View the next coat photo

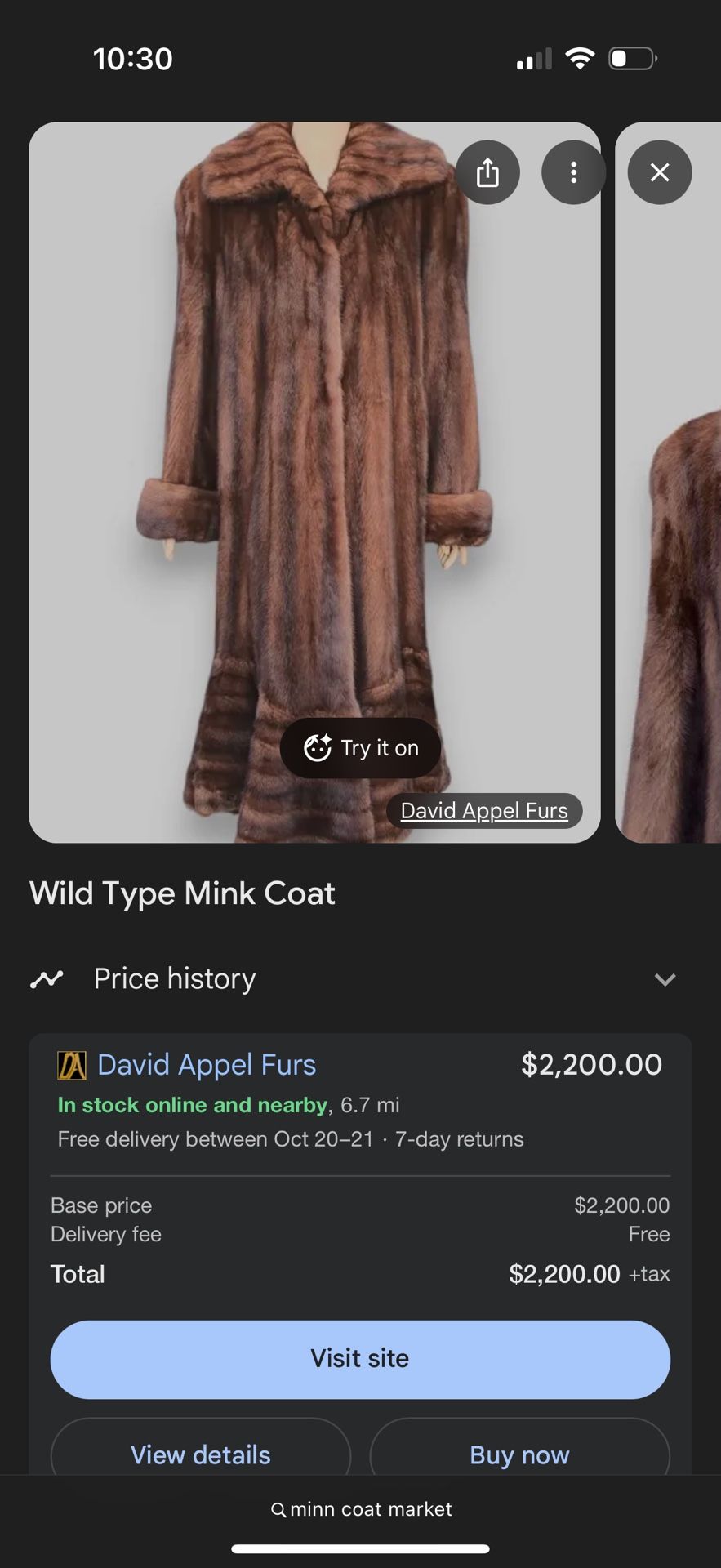coord(670,572)
